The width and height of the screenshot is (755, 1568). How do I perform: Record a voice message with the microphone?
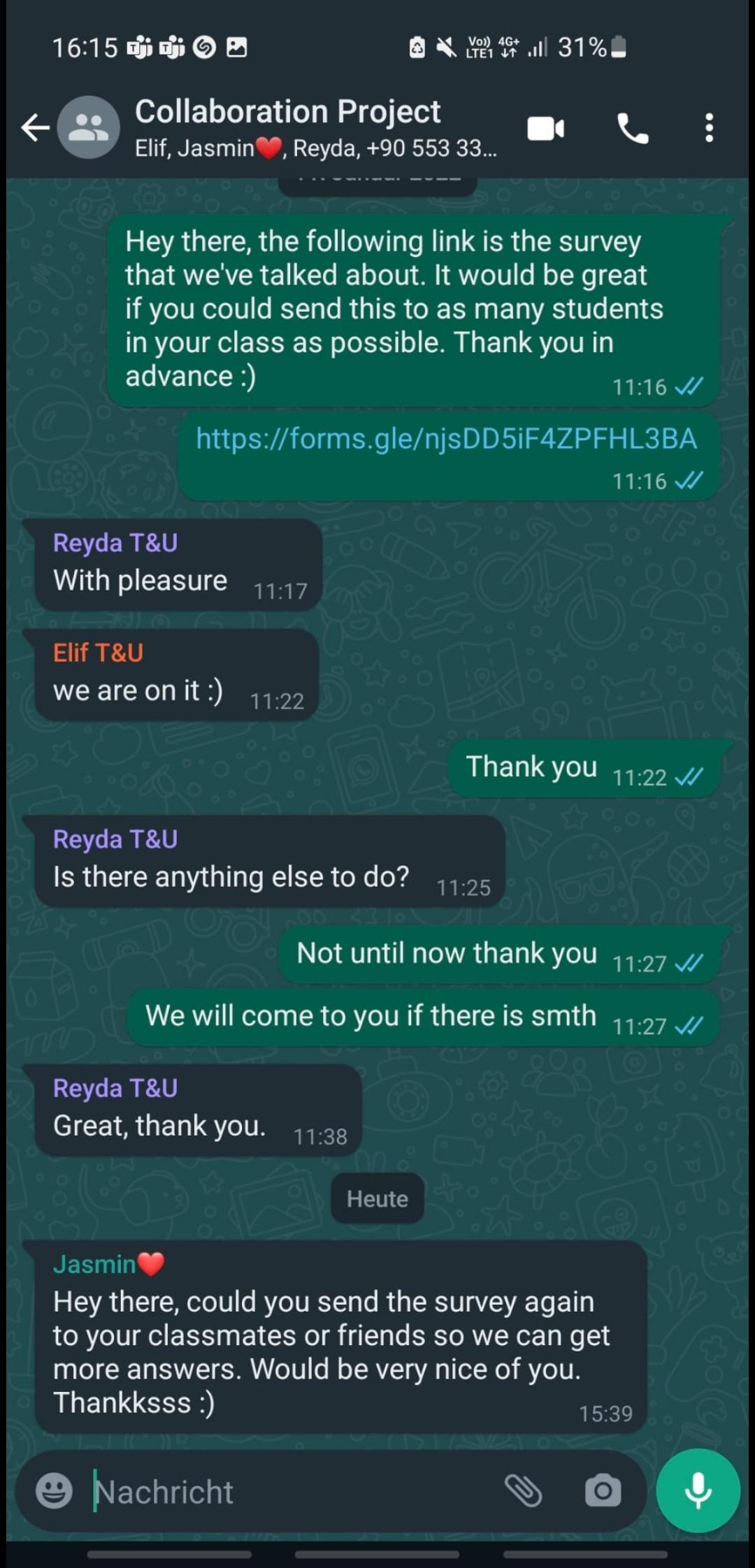point(698,1491)
